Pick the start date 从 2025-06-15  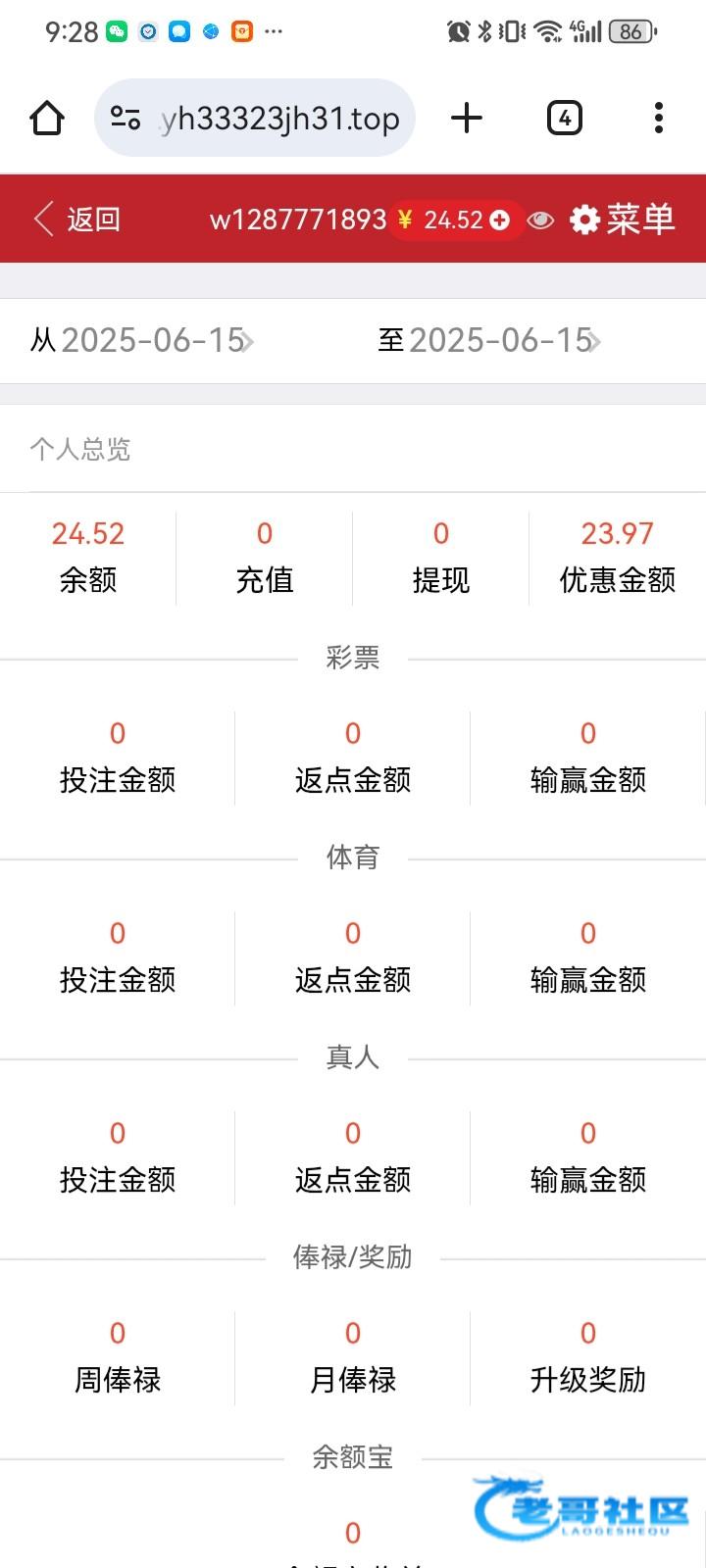coord(142,341)
